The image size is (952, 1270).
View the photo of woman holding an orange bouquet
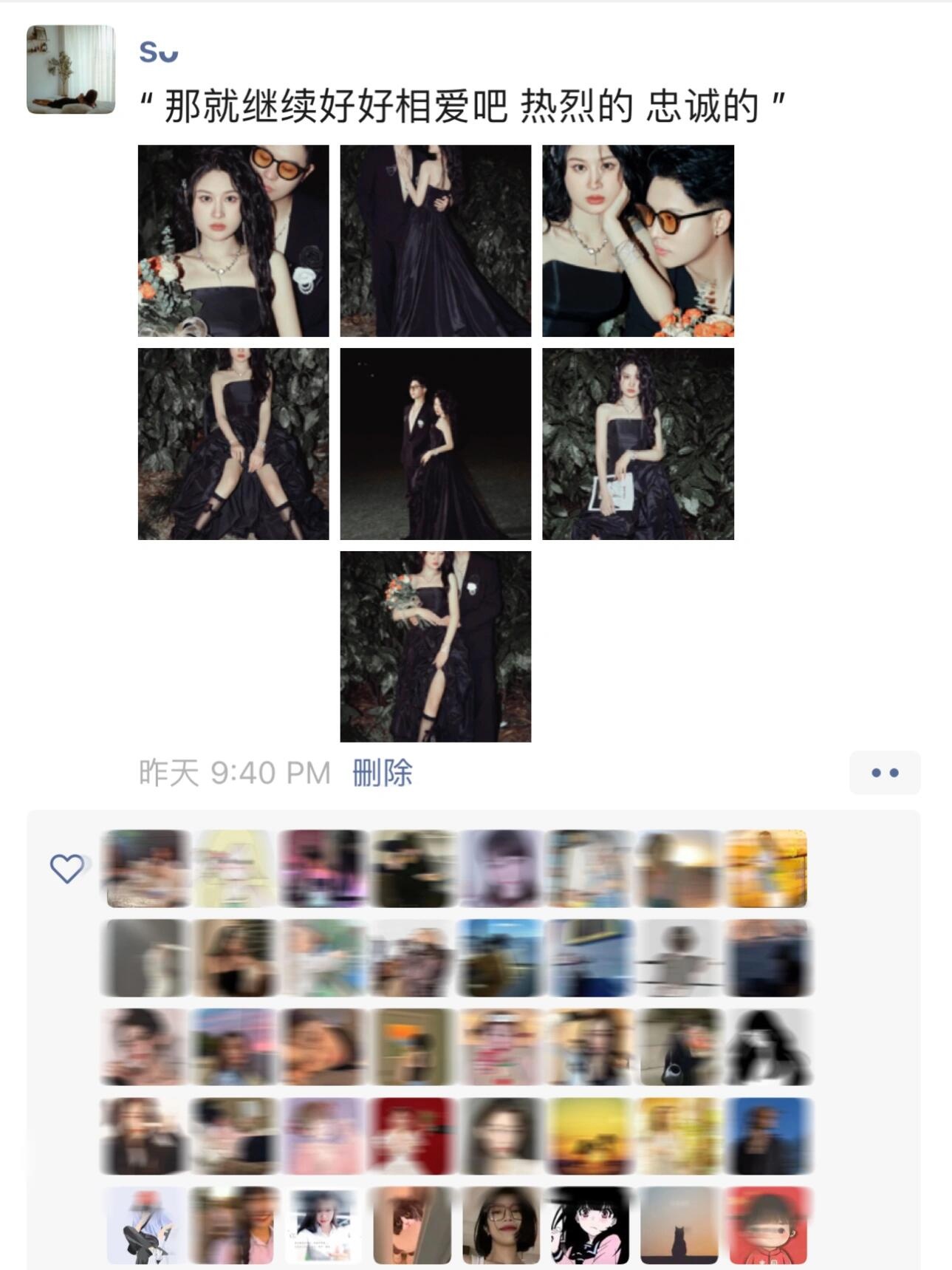point(435,646)
